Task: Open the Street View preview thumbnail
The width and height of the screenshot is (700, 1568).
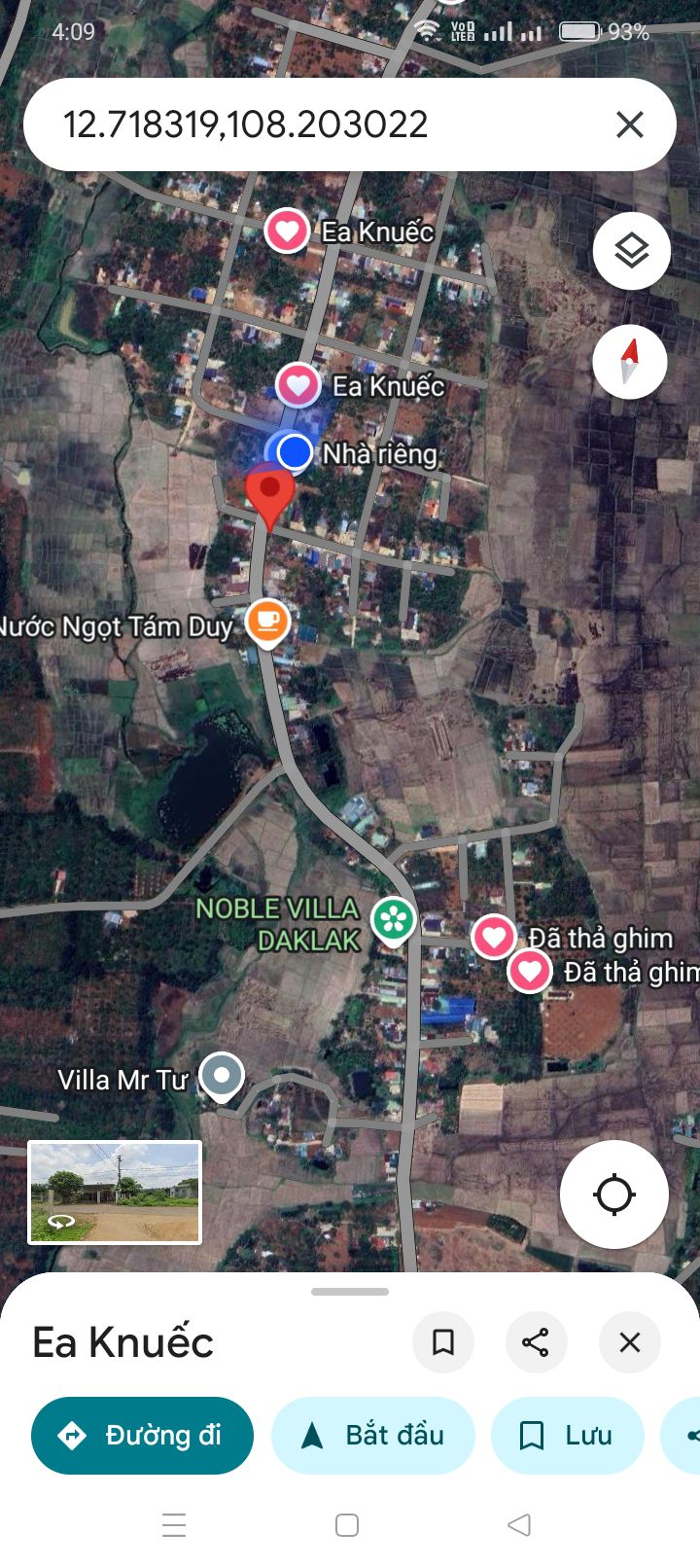Action: coord(115,1193)
